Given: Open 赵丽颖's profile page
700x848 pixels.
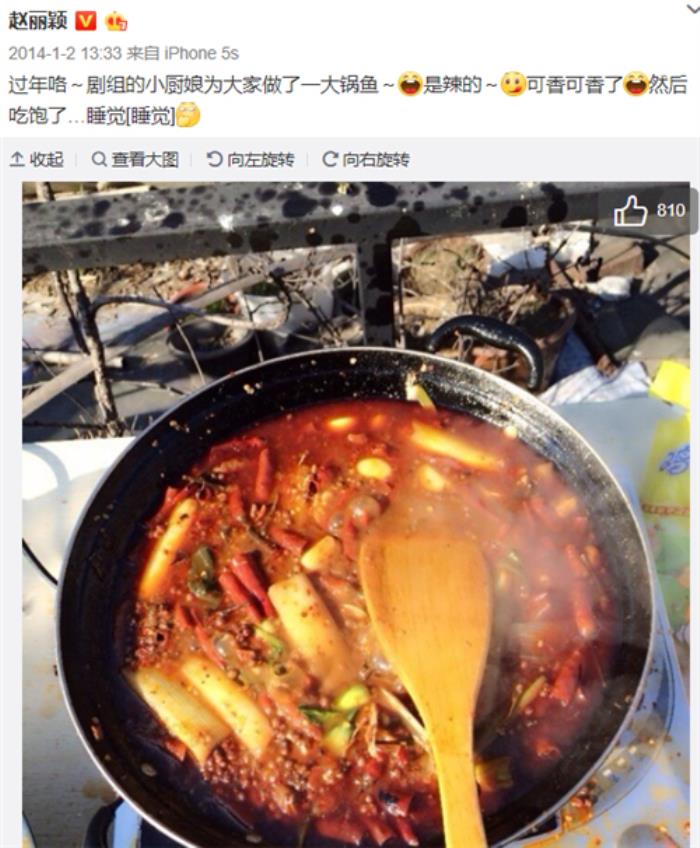Looking at the screenshot, I should pyautogui.click(x=38, y=20).
